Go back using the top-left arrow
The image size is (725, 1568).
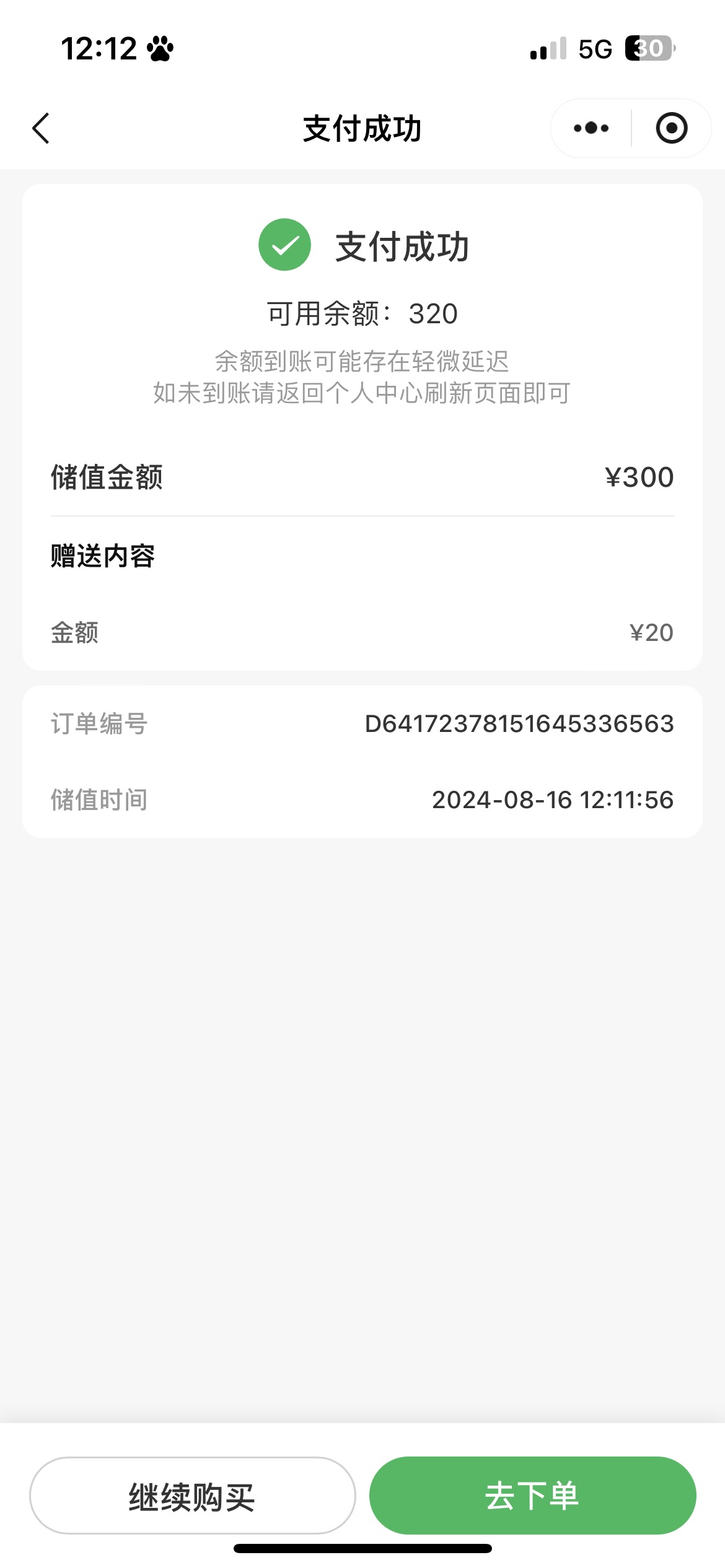coord(41,128)
